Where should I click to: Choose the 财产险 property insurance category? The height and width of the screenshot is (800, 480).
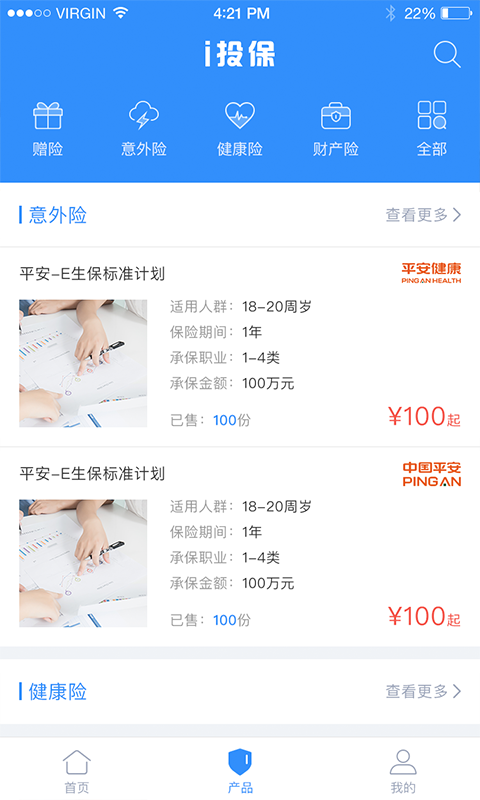coord(336,129)
